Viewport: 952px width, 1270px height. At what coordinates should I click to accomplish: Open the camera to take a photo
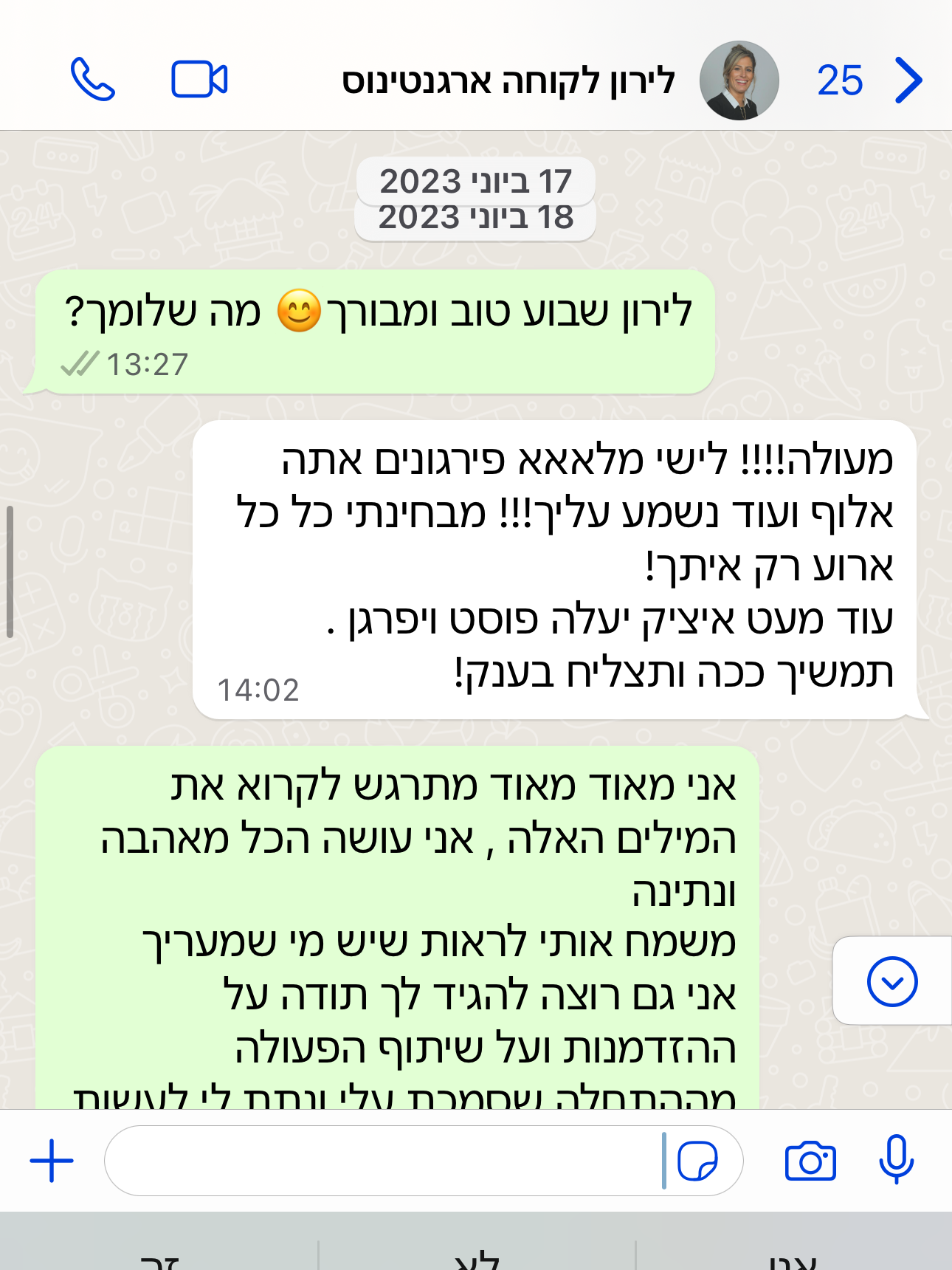[810, 1161]
